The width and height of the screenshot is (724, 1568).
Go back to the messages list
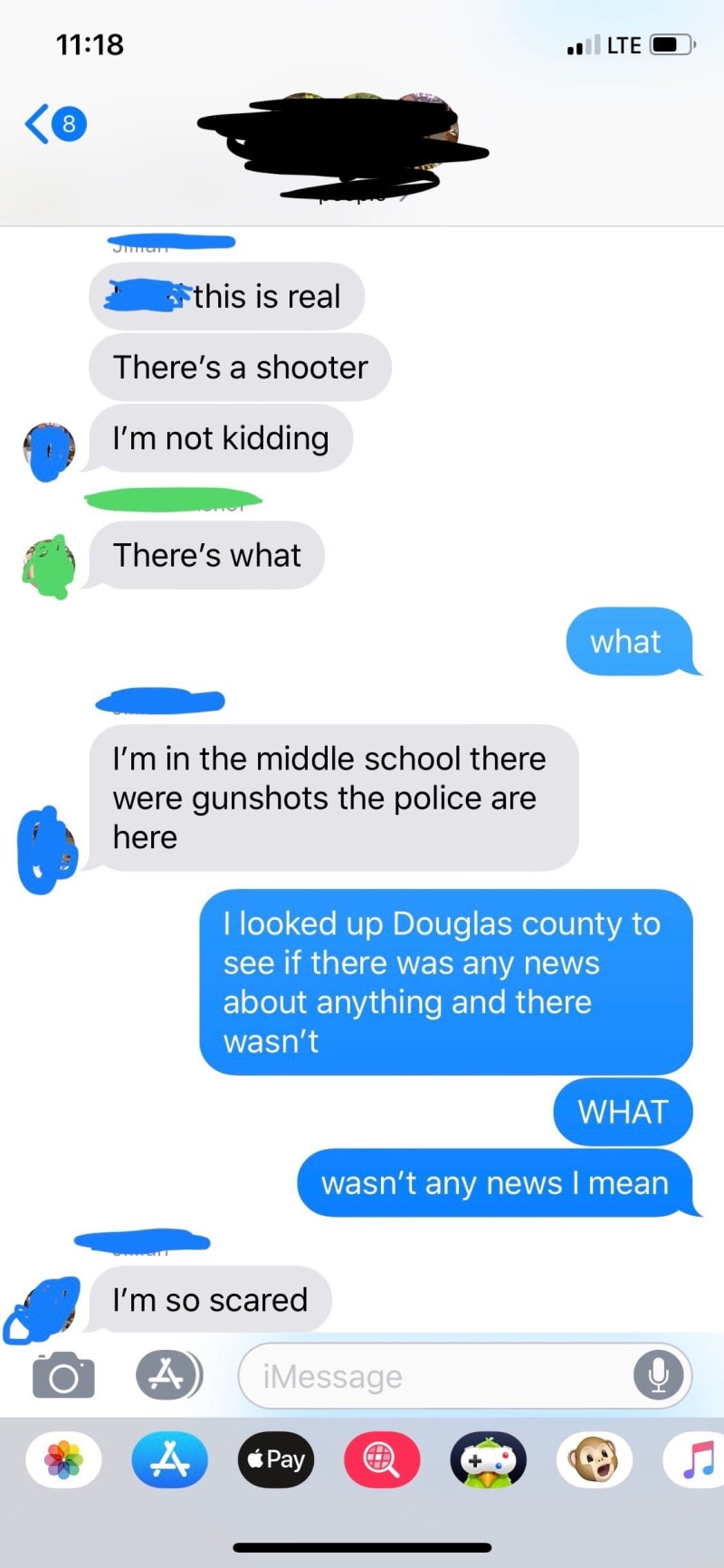pyautogui.click(x=54, y=123)
